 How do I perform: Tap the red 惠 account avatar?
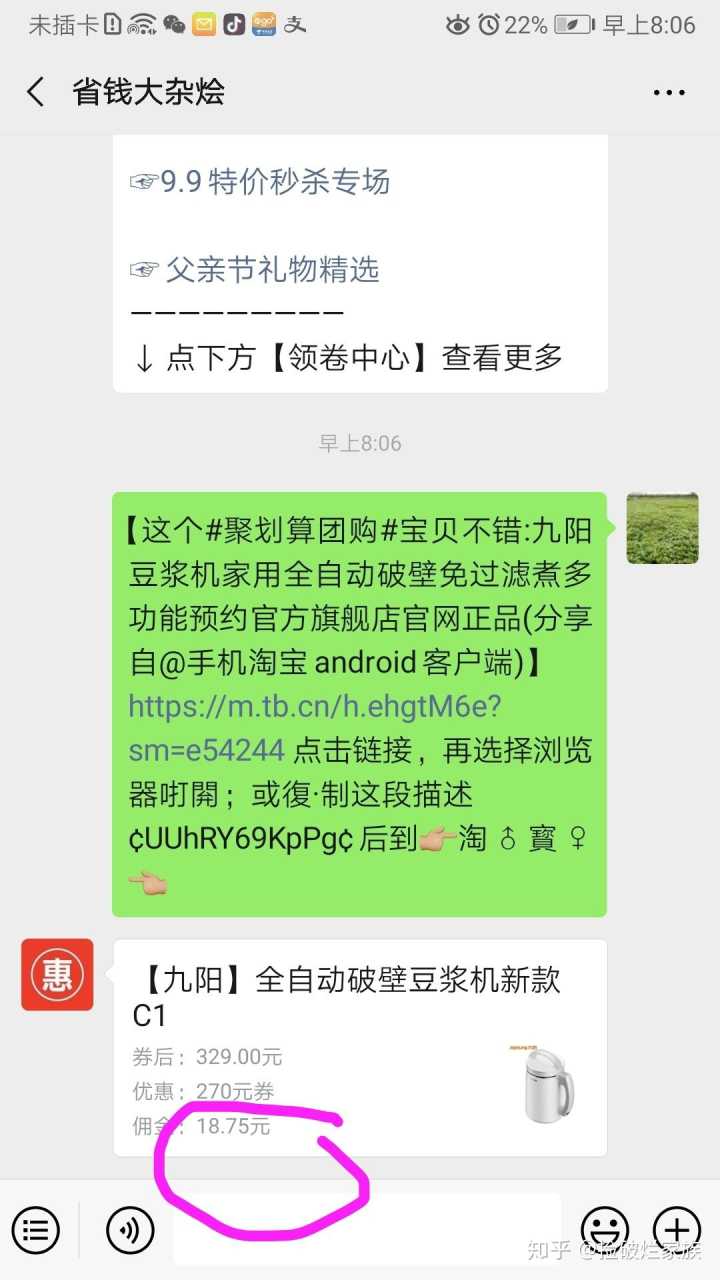57,974
